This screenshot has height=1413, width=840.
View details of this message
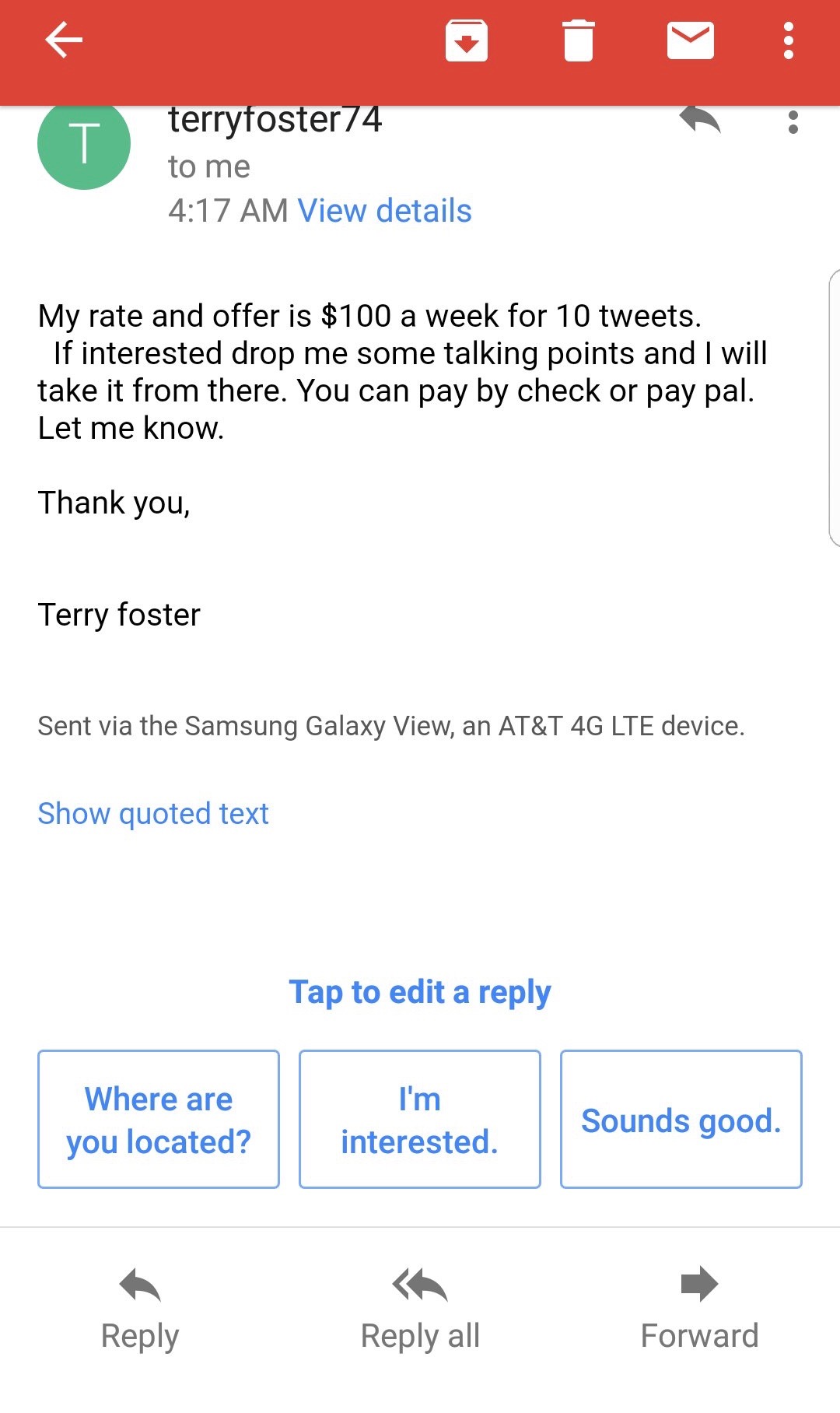(384, 211)
